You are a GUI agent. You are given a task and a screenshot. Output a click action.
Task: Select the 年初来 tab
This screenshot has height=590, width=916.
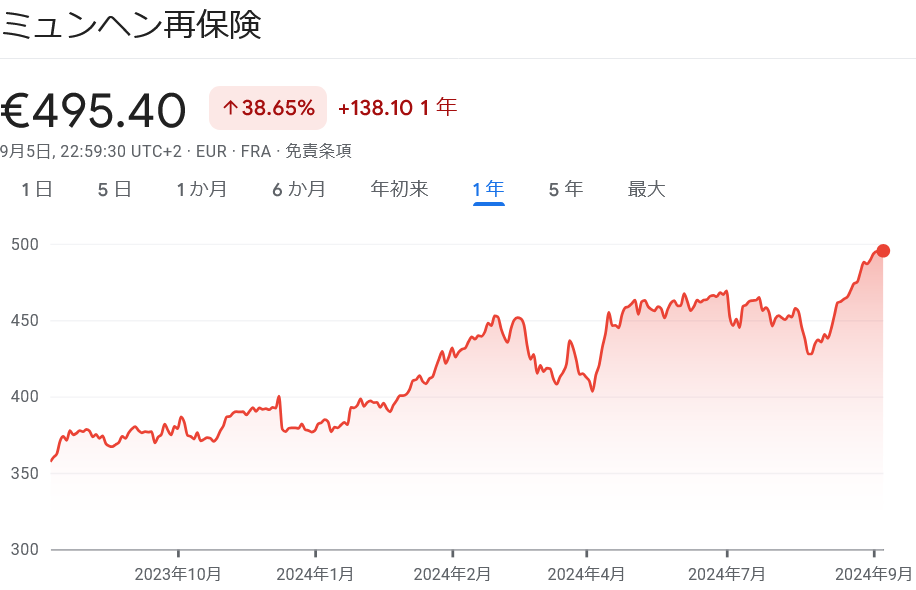(x=399, y=189)
